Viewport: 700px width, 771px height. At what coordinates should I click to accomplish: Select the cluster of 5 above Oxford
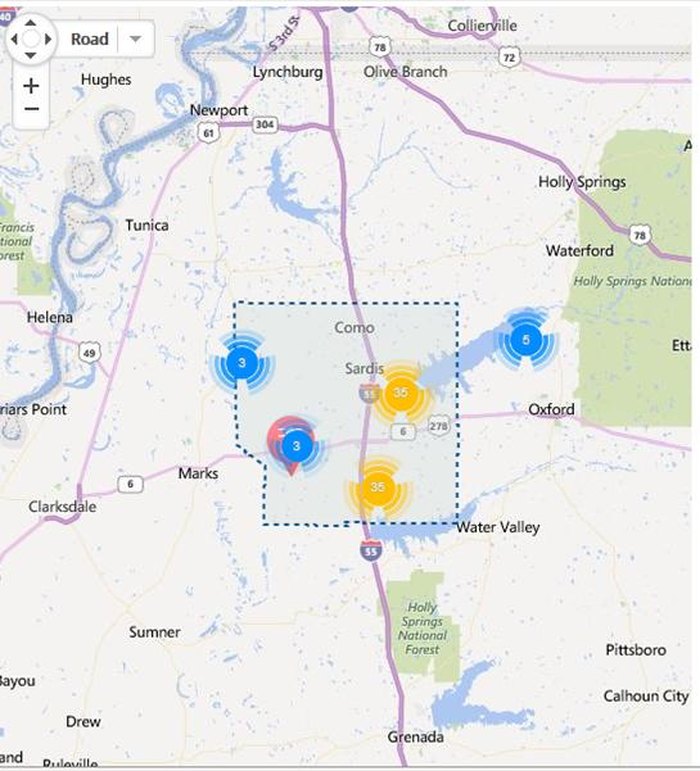click(526, 341)
